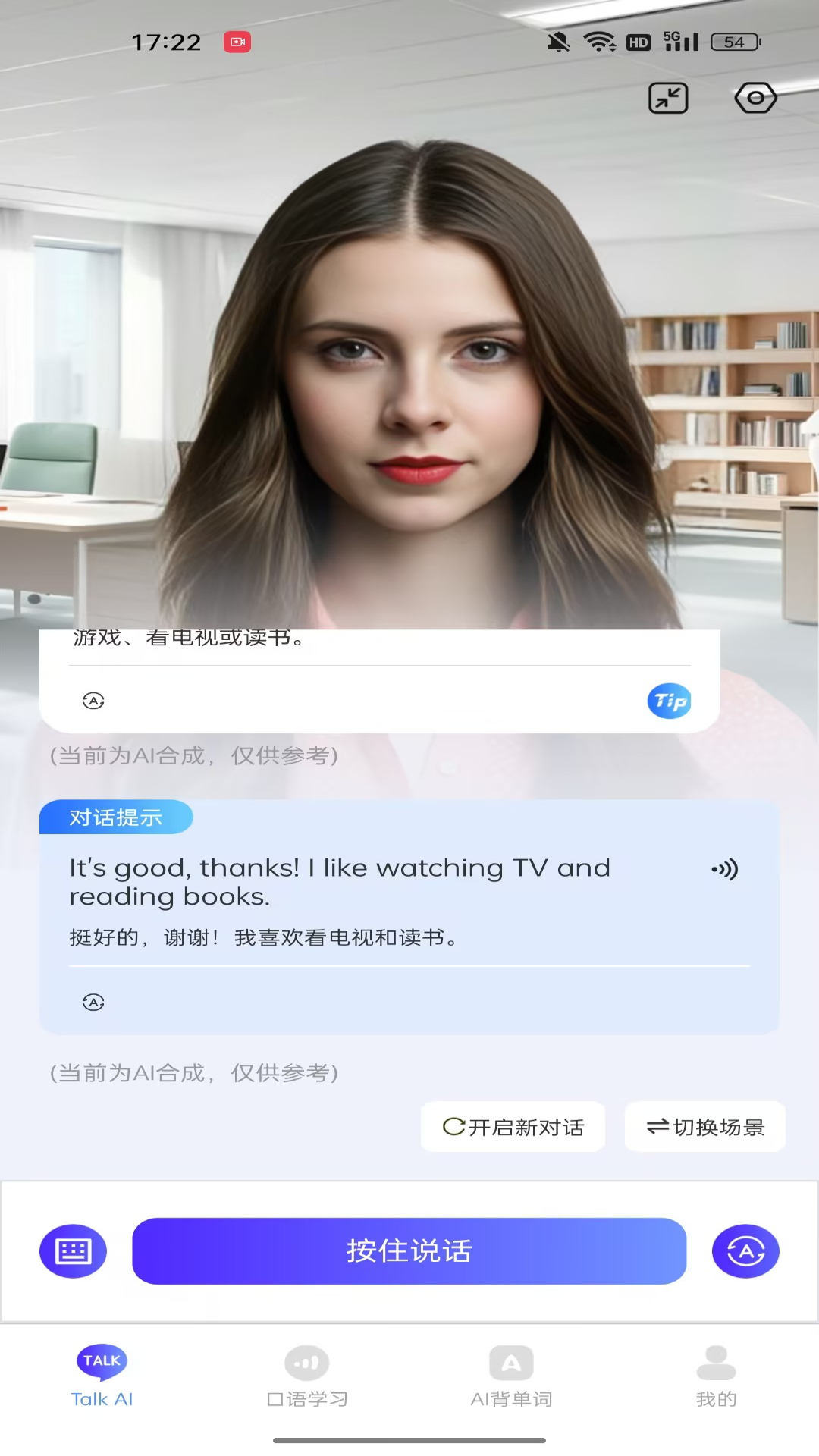Tap the 按住说话 speak button
The image size is (819, 1456).
click(409, 1251)
